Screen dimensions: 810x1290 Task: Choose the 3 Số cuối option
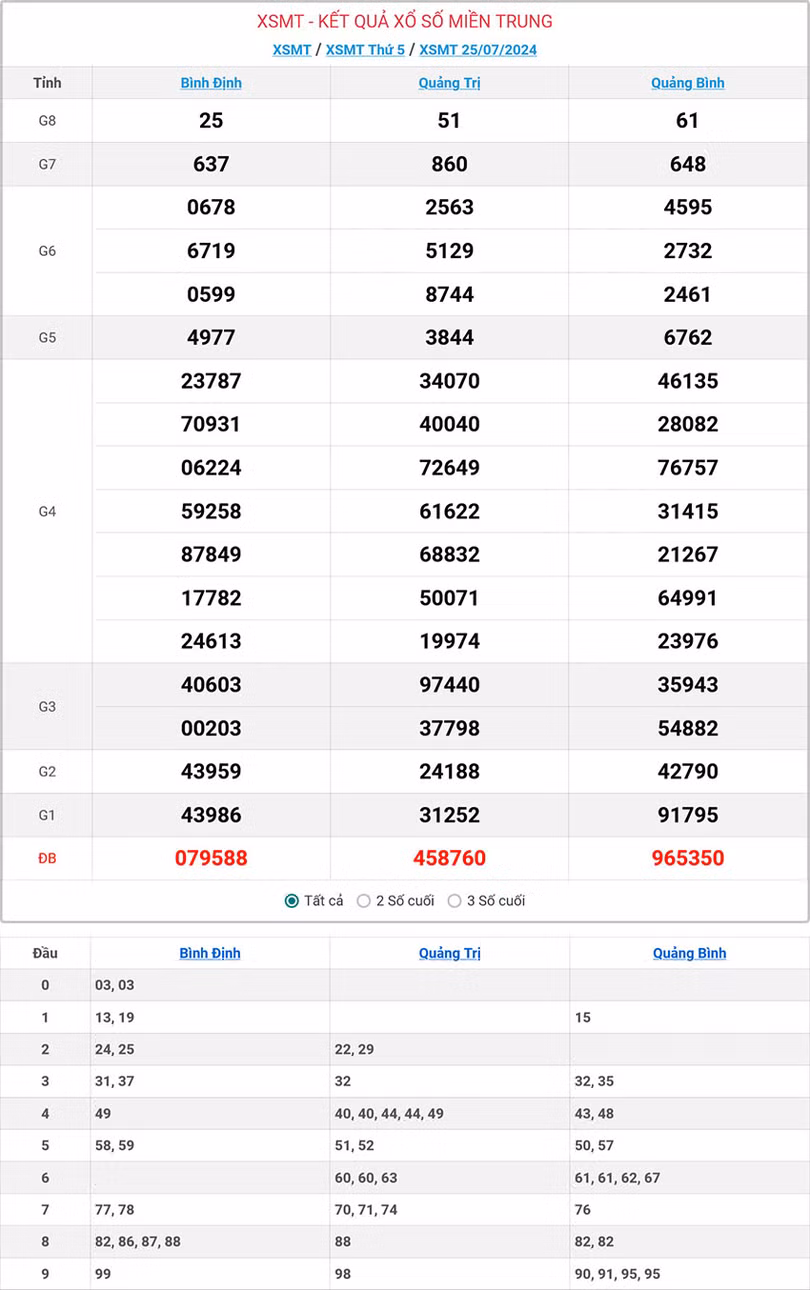[x=455, y=901]
